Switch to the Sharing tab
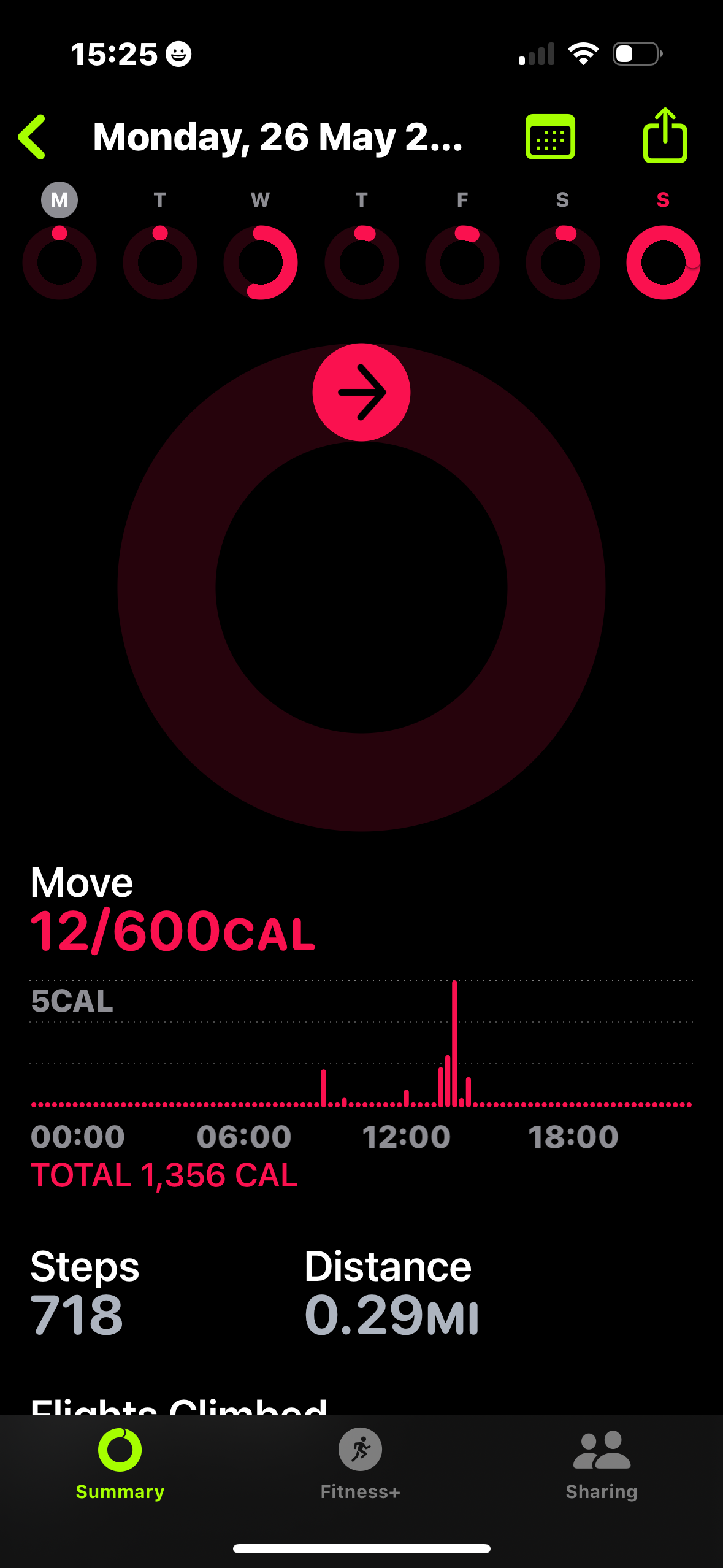This screenshot has height=1568, width=723. [602, 1464]
